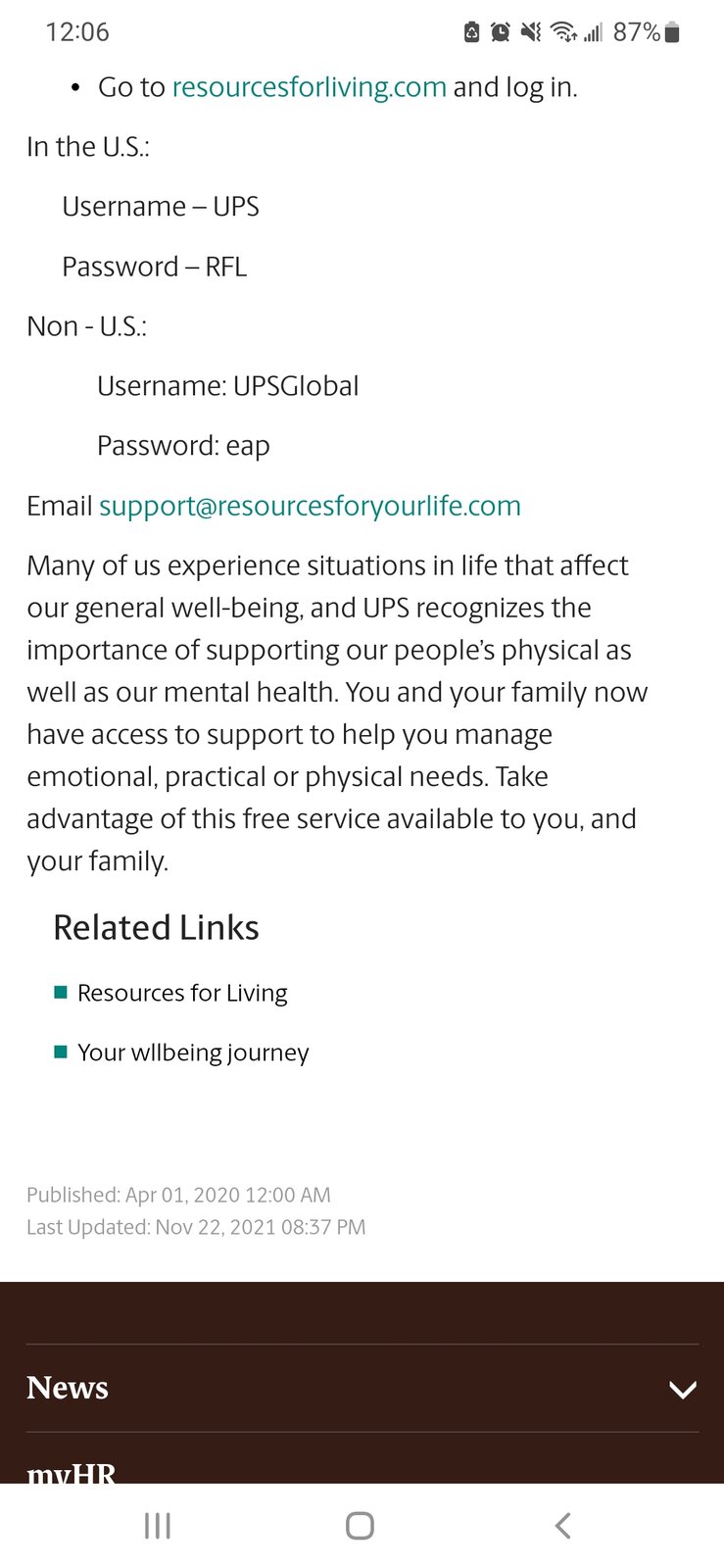The width and height of the screenshot is (724, 1568).
Task: Open the recent apps view
Action: pyautogui.click(x=157, y=1526)
